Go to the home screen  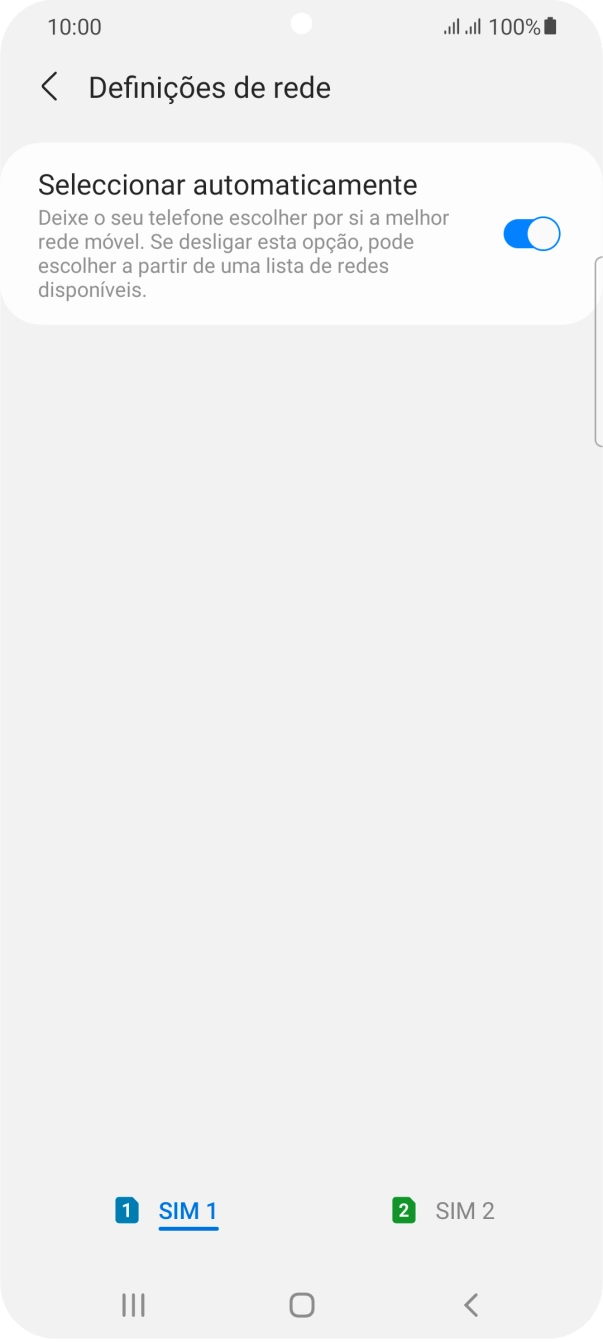(301, 1304)
